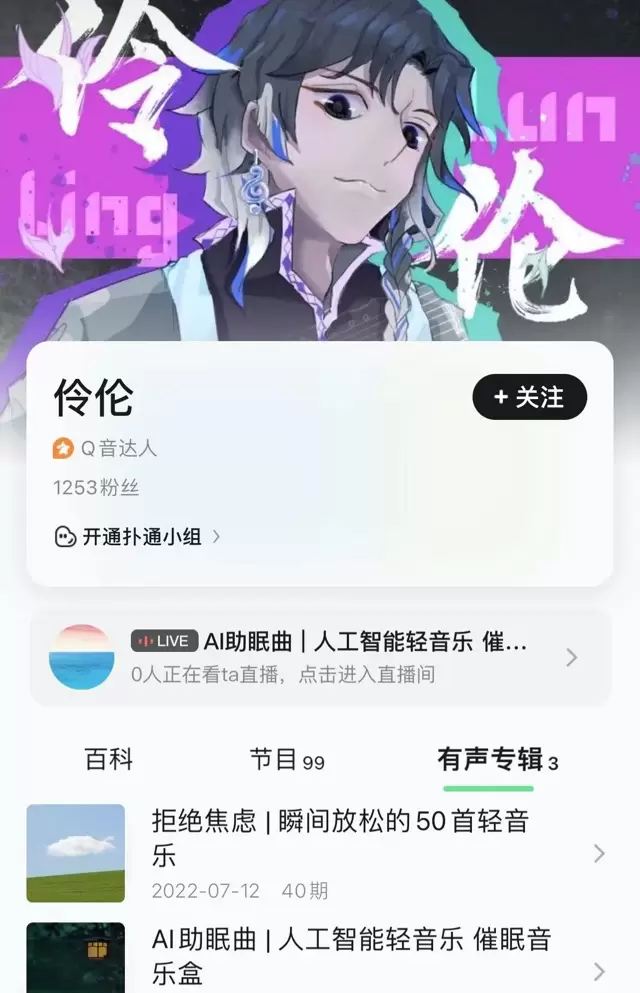640x993 pixels.
Task: Switch to the 百科 tab
Action: [109, 760]
